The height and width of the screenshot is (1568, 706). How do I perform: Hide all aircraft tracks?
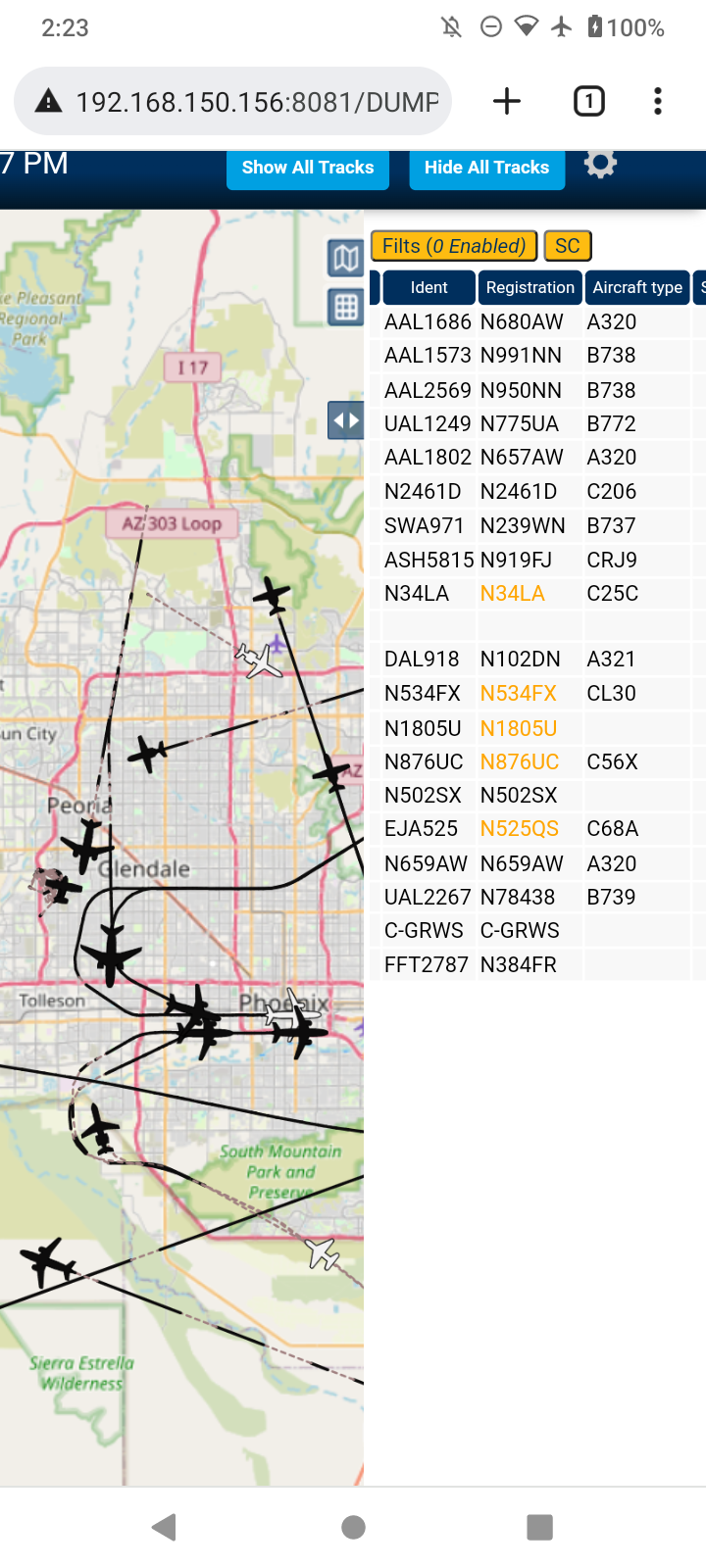pyautogui.click(x=486, y=169)
